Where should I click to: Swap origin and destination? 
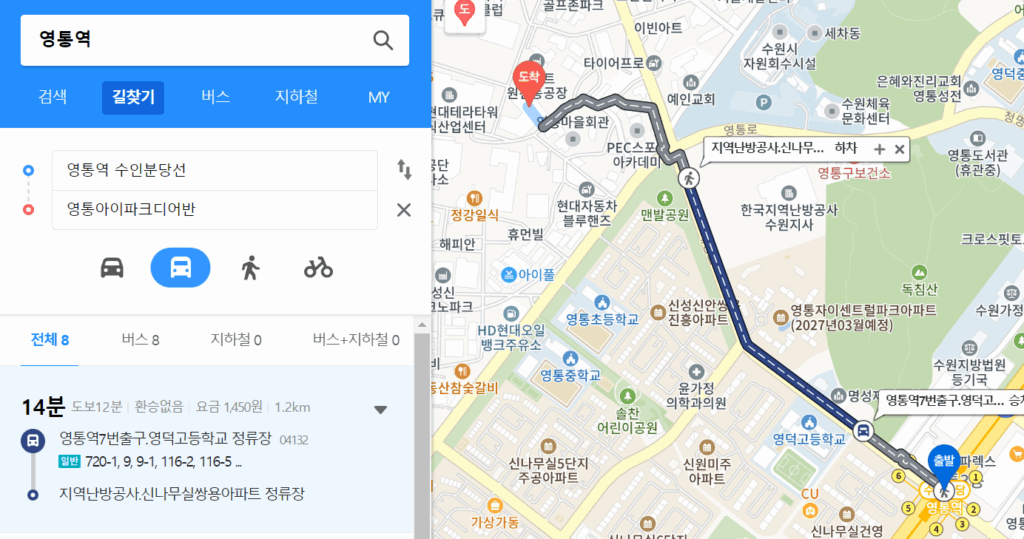coord(404,170)
